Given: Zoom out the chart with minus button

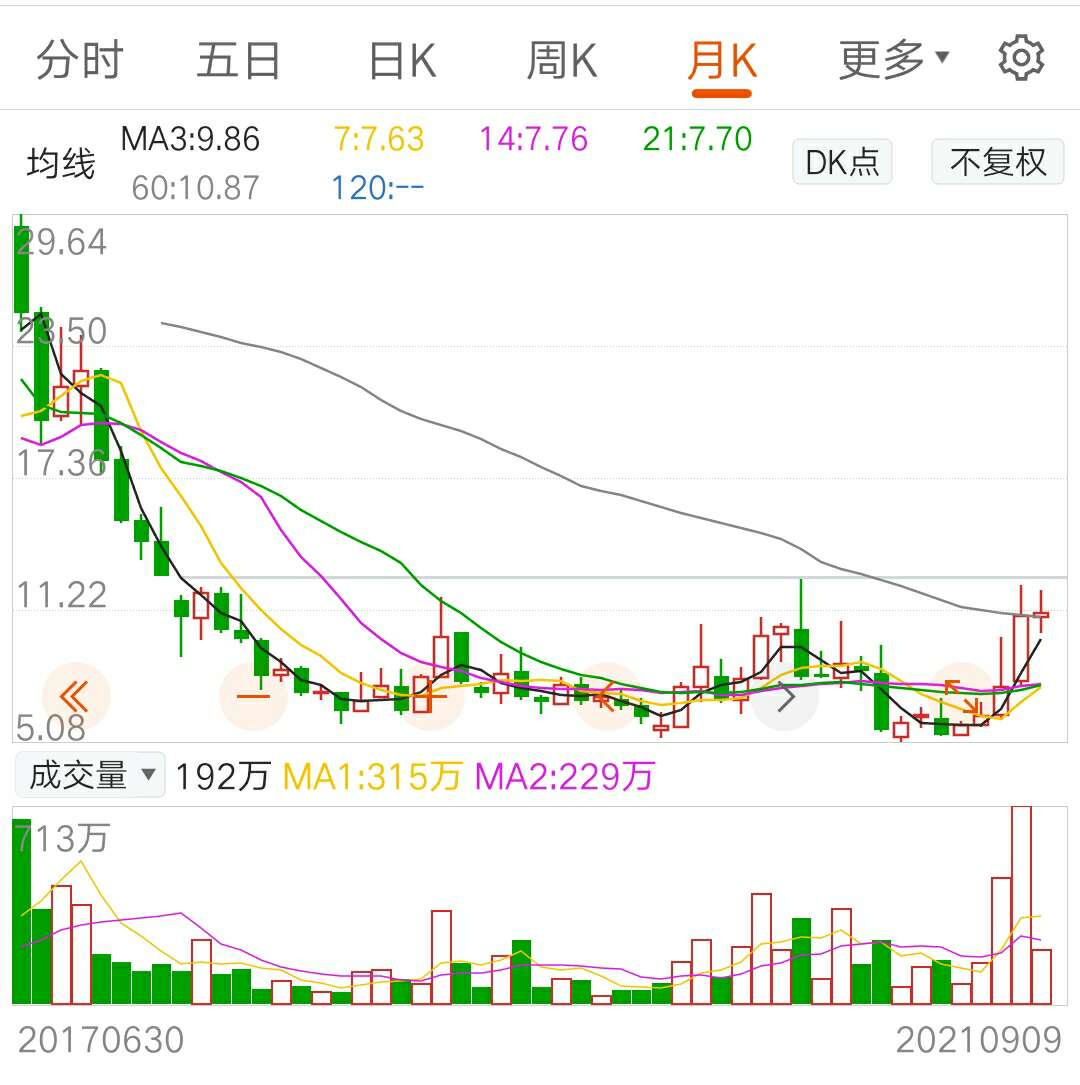Looking at the screenshot, I should 253,696.
